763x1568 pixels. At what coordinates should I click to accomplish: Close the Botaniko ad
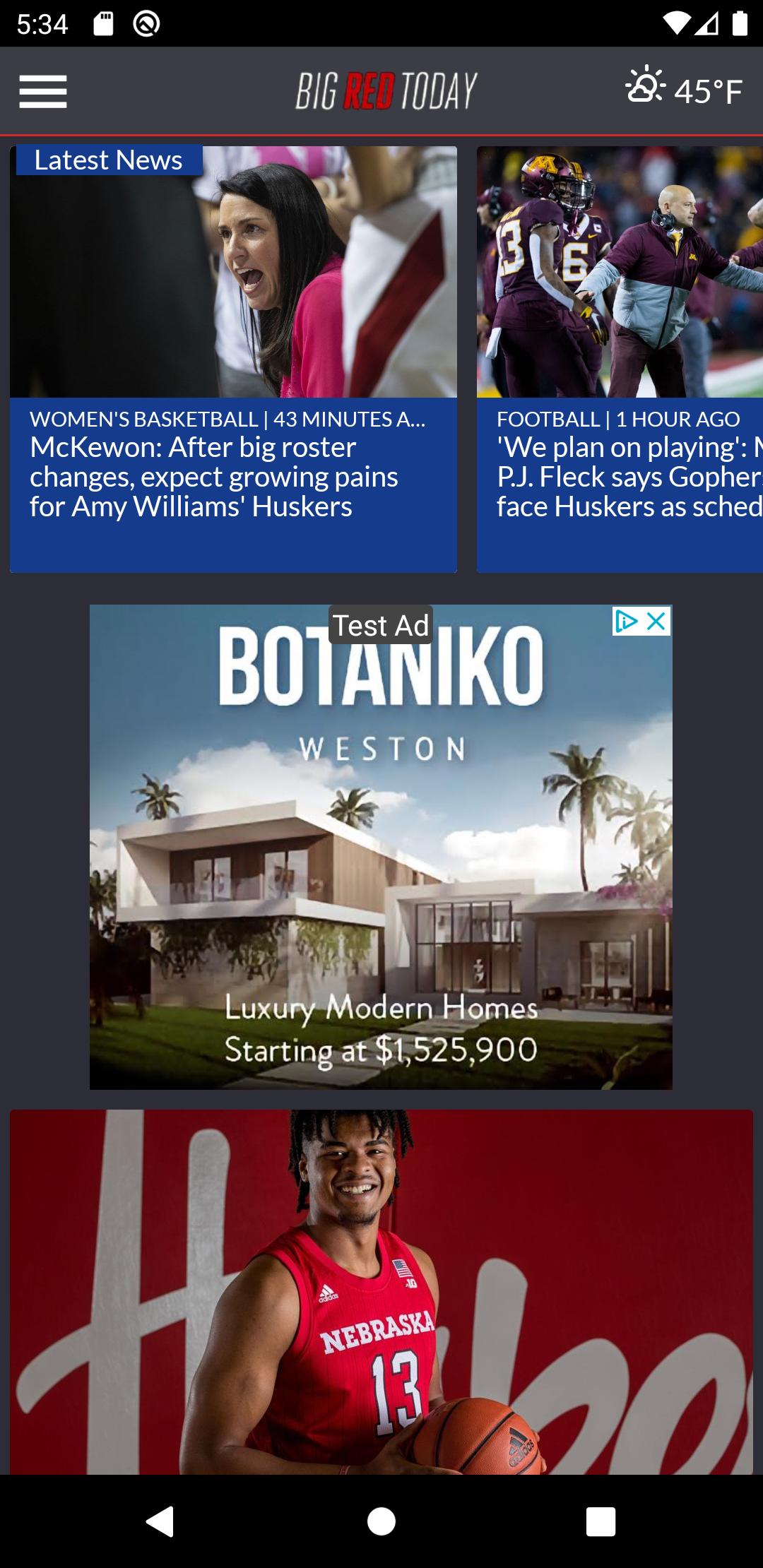[657, 622]
